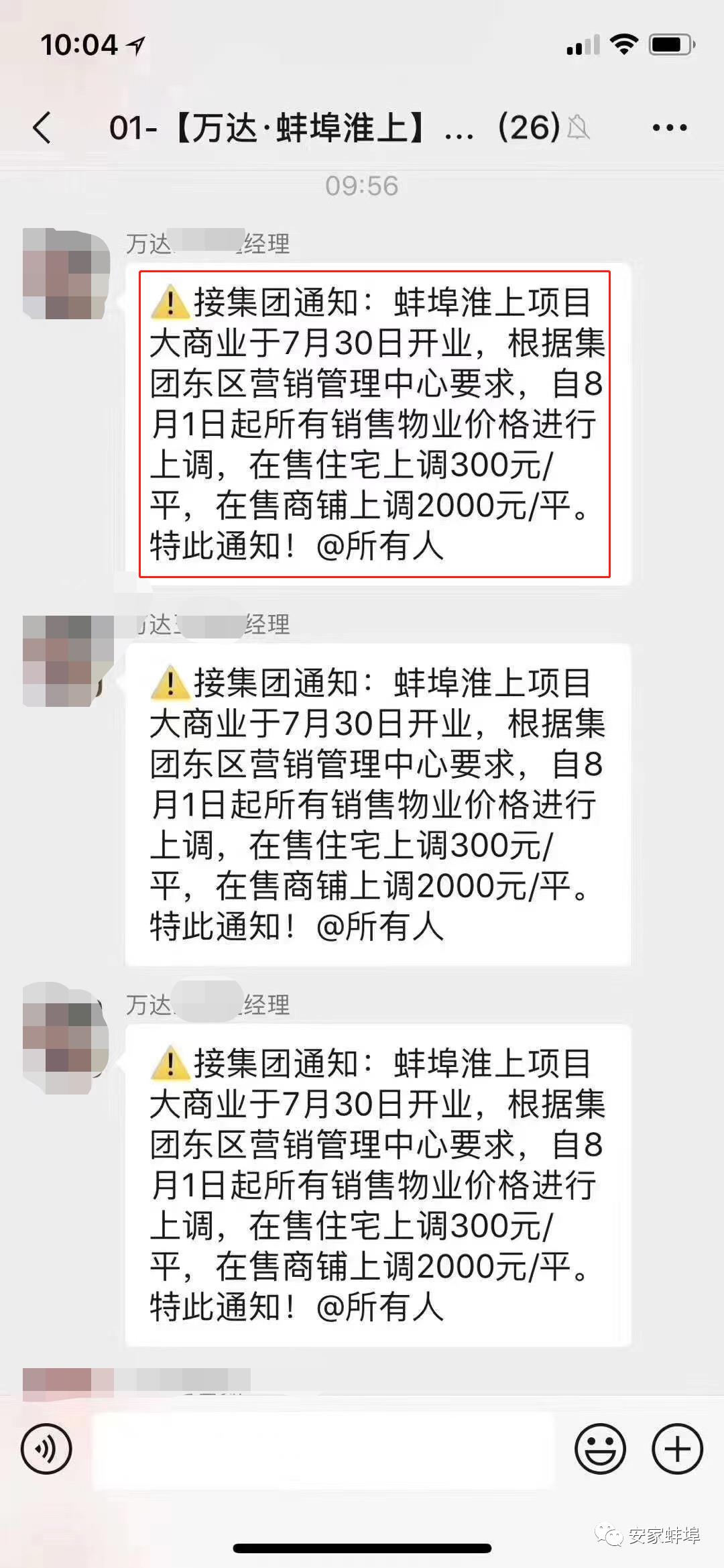Open the emoji picker
The height and width of the screenshot is (1568, 724).
(x=600, y=1449)
